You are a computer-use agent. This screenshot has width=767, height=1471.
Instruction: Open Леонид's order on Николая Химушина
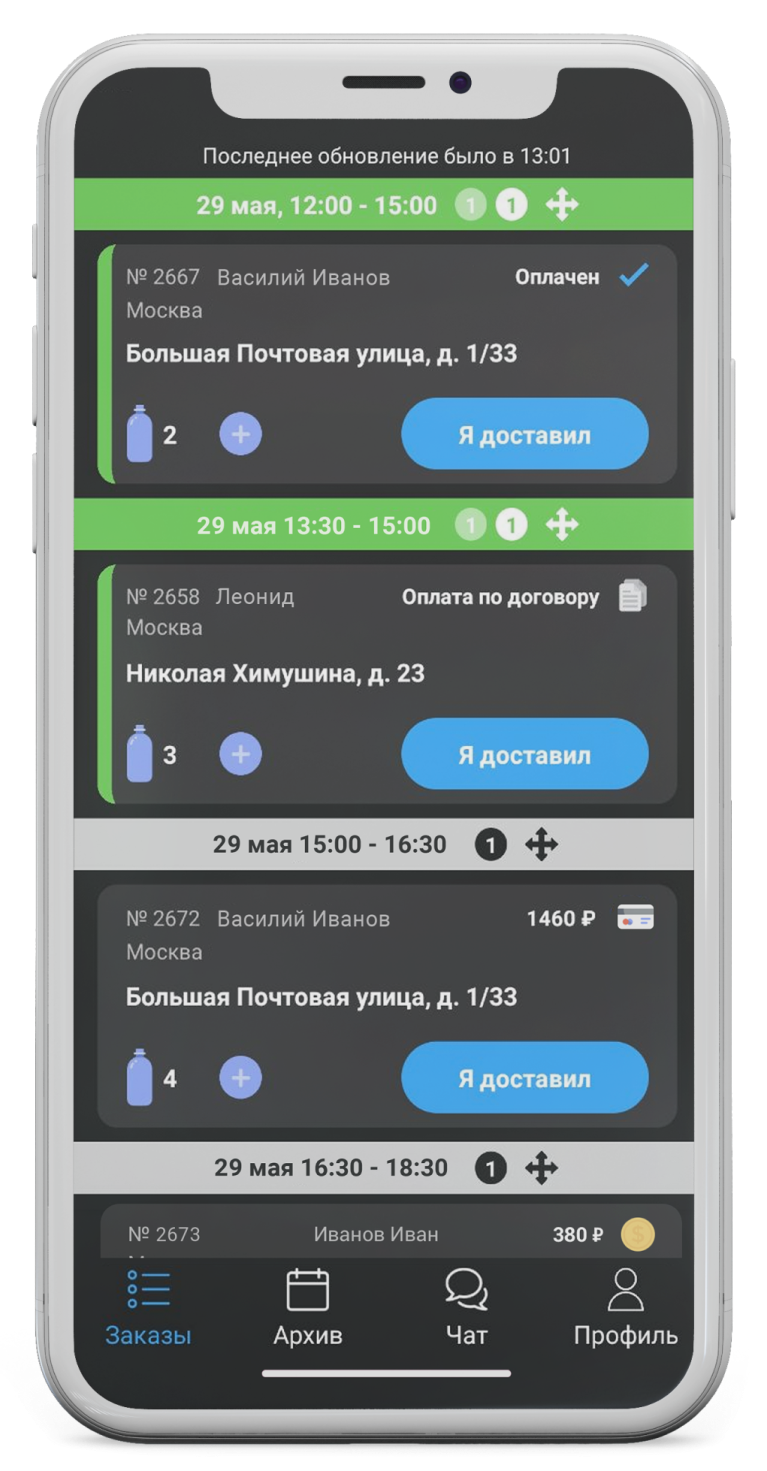coord(275,674)
